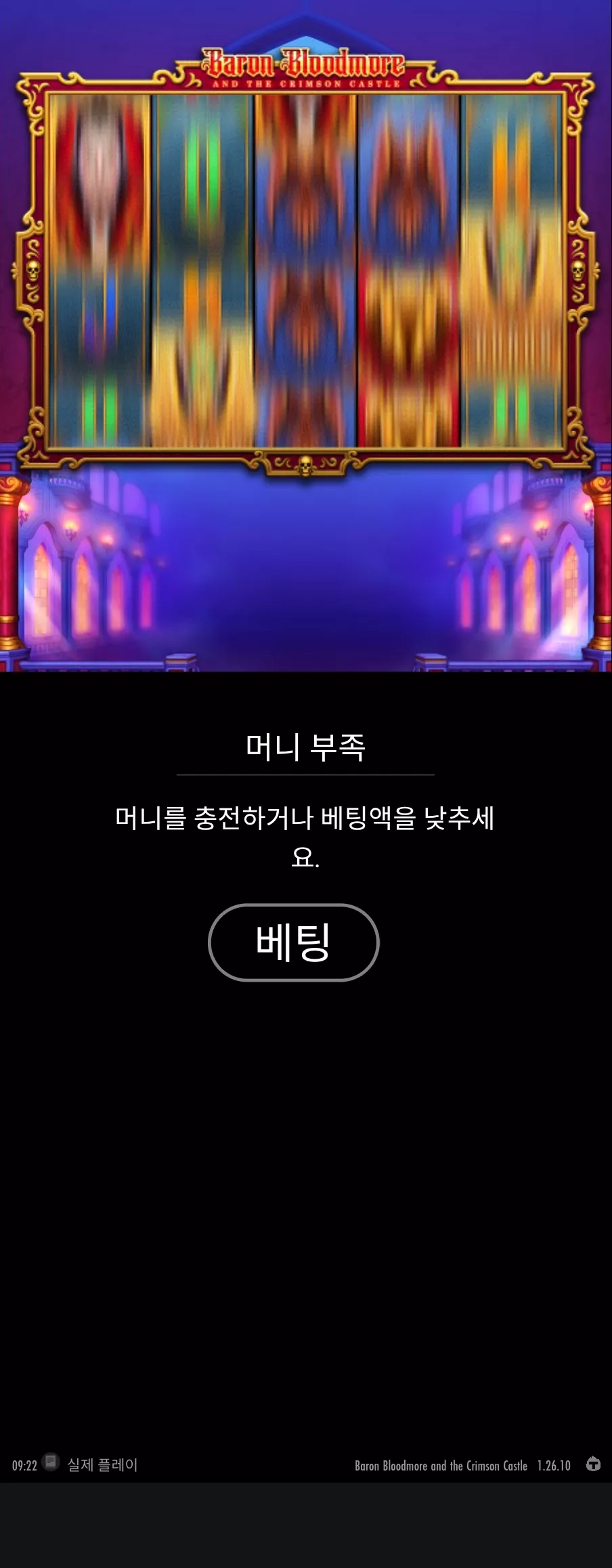Open the game history icon beside 실제 플레이

coord(51,1462)
